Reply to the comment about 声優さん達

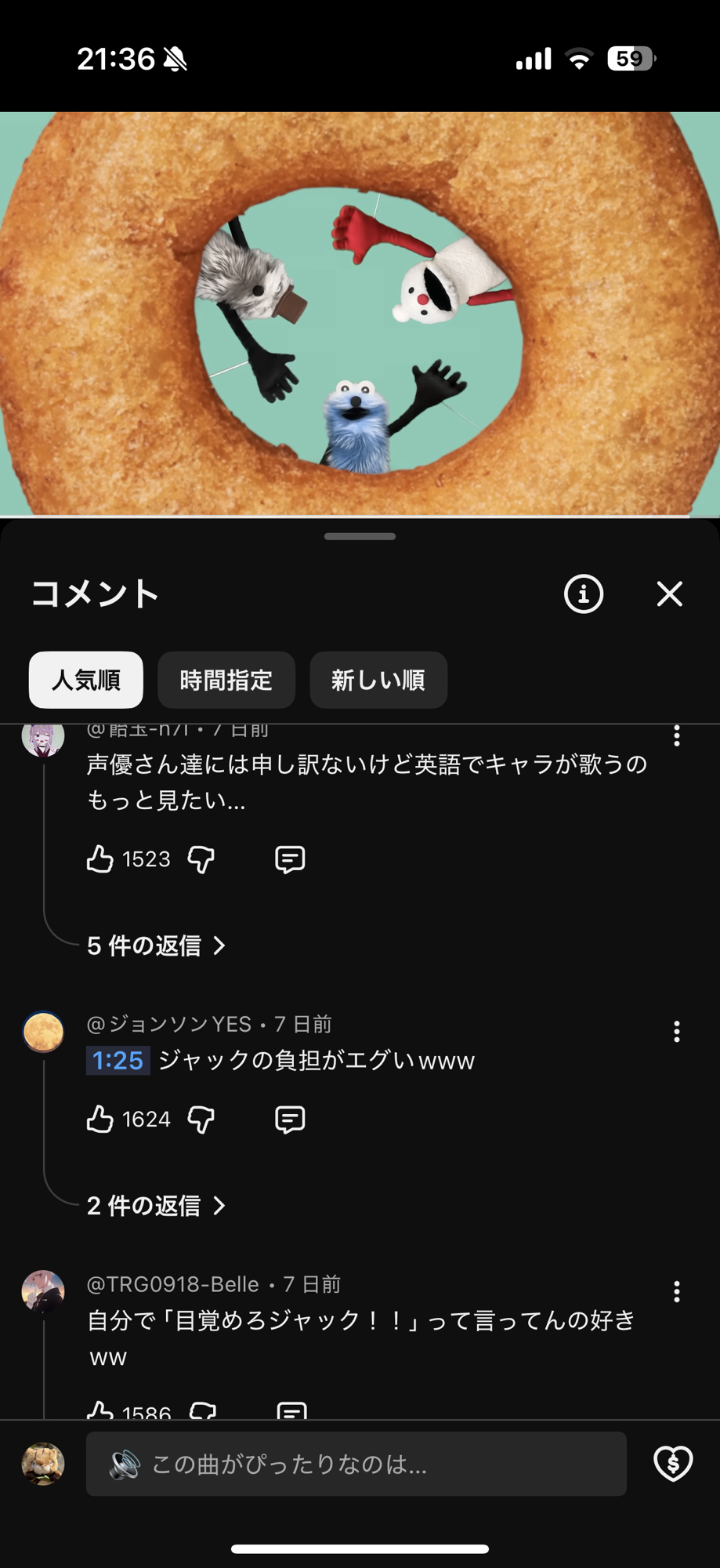pyautogui.click(x=290, y=859)
